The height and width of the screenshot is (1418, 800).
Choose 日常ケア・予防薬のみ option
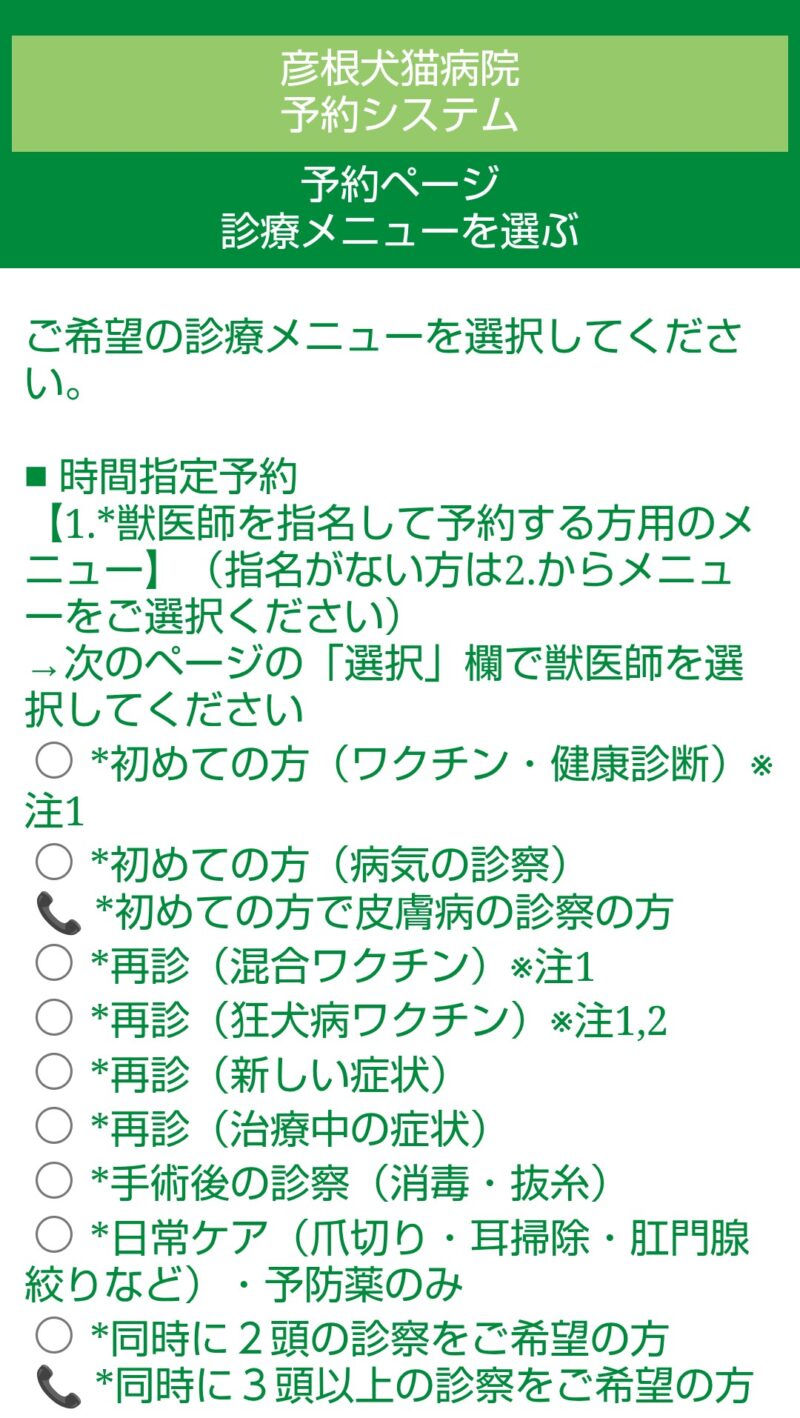(54, 1237)
